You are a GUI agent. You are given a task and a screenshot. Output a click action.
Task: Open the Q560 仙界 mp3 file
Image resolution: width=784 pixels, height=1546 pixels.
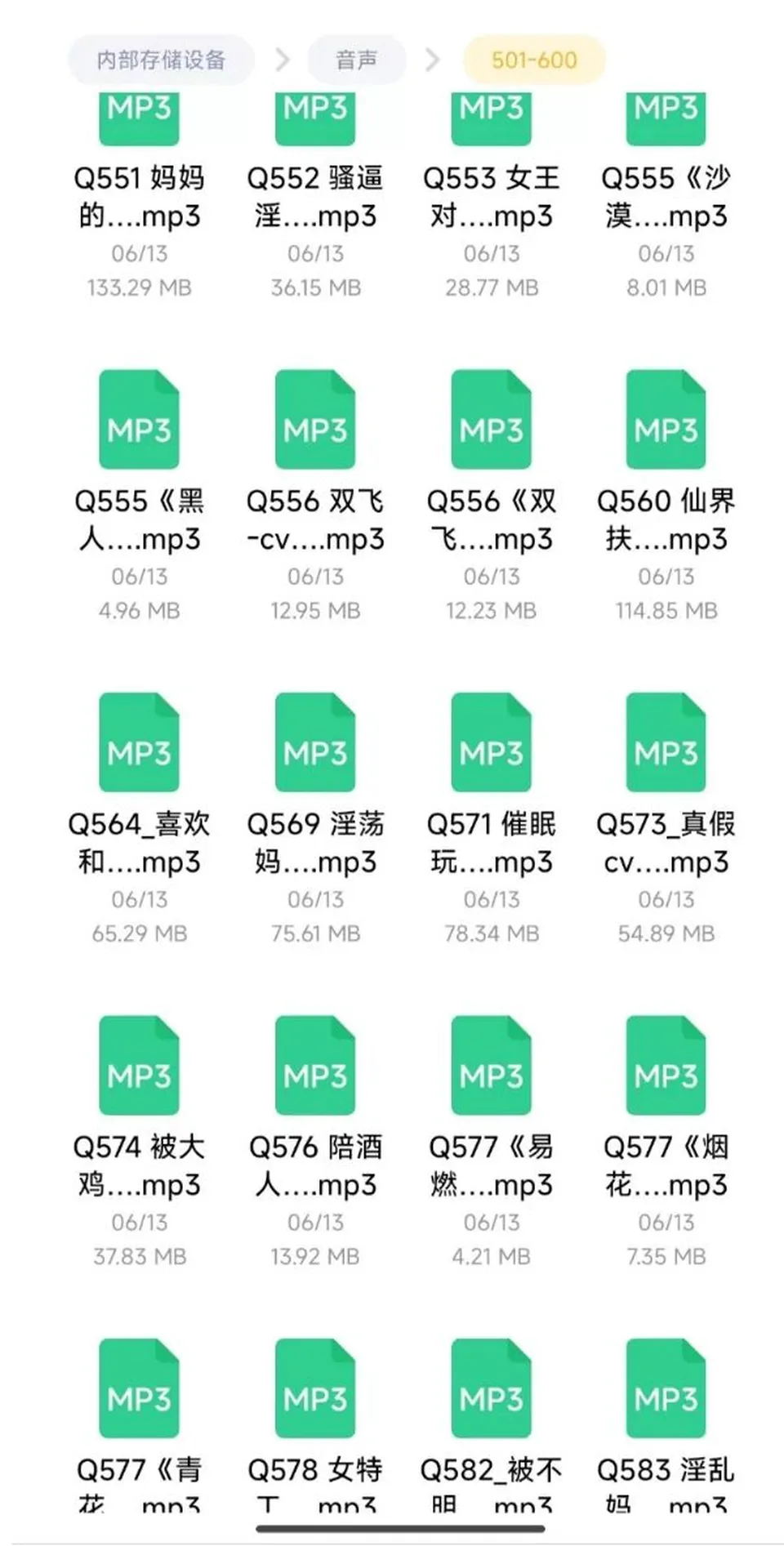coord(666,496)
